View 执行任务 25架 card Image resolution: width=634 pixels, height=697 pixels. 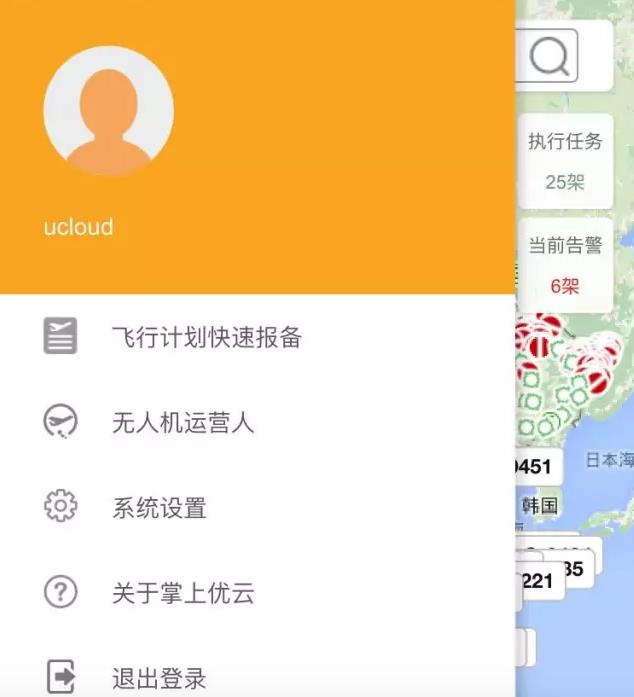(x=565, y=160)
